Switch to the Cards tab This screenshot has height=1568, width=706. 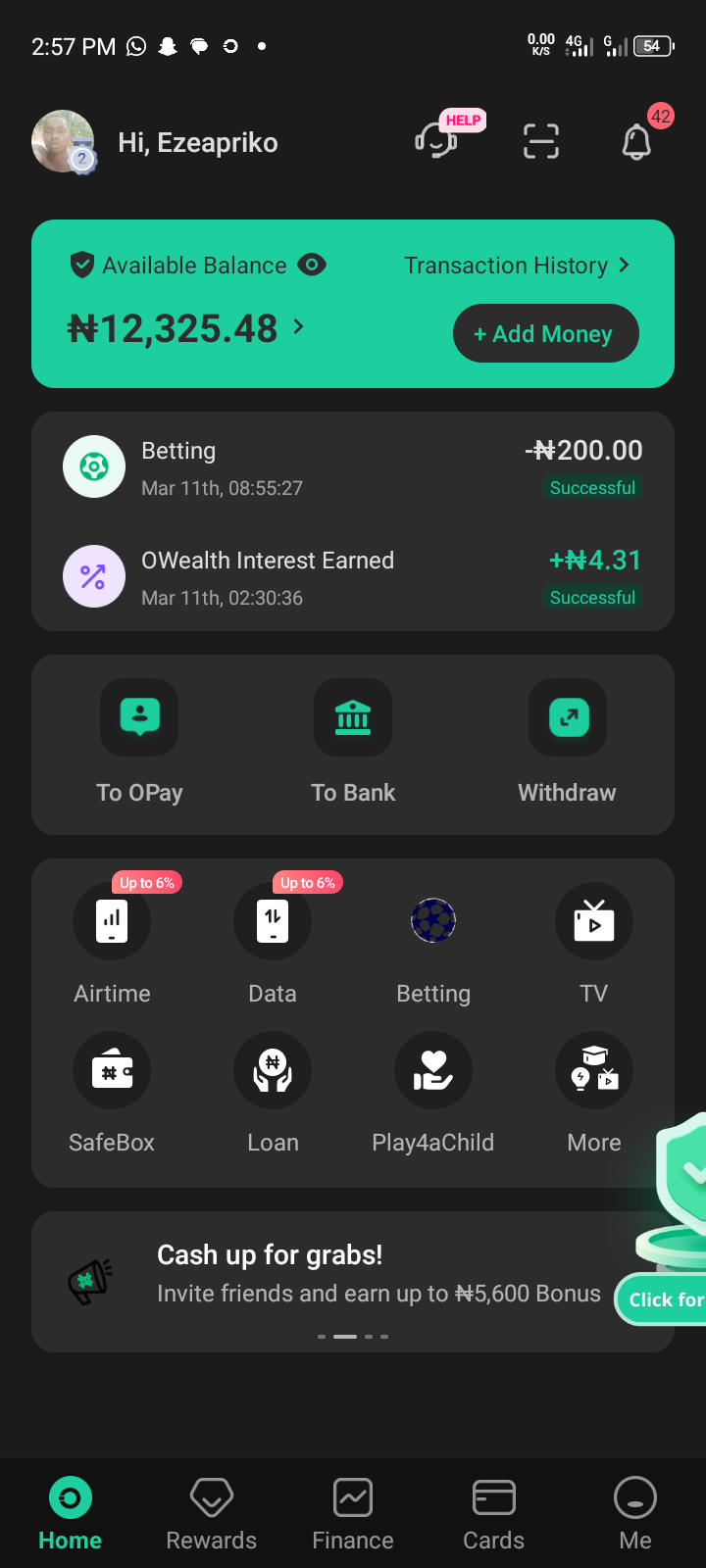pyautogui.click(x=494, y=1514)
